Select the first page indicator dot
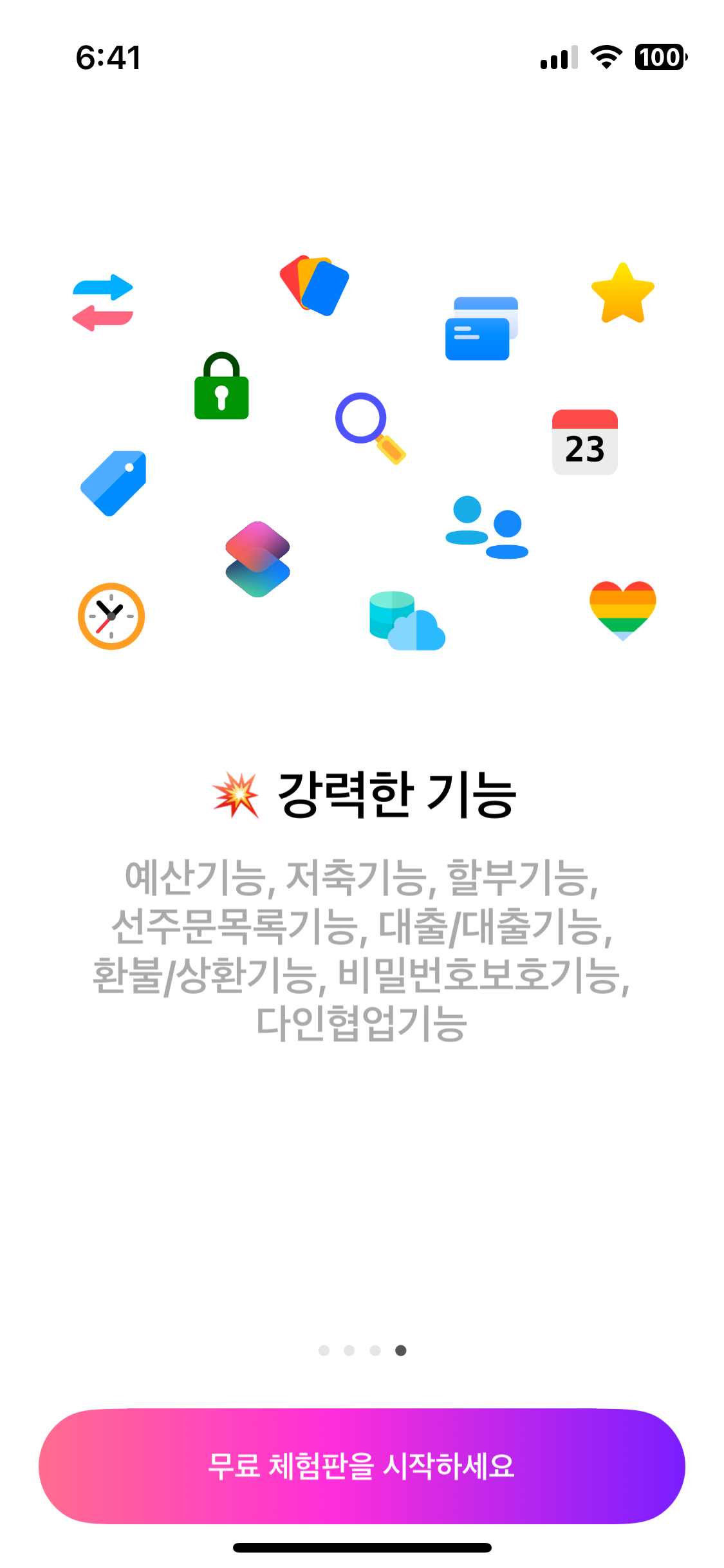724x1568 pixels. point(324,1350)
